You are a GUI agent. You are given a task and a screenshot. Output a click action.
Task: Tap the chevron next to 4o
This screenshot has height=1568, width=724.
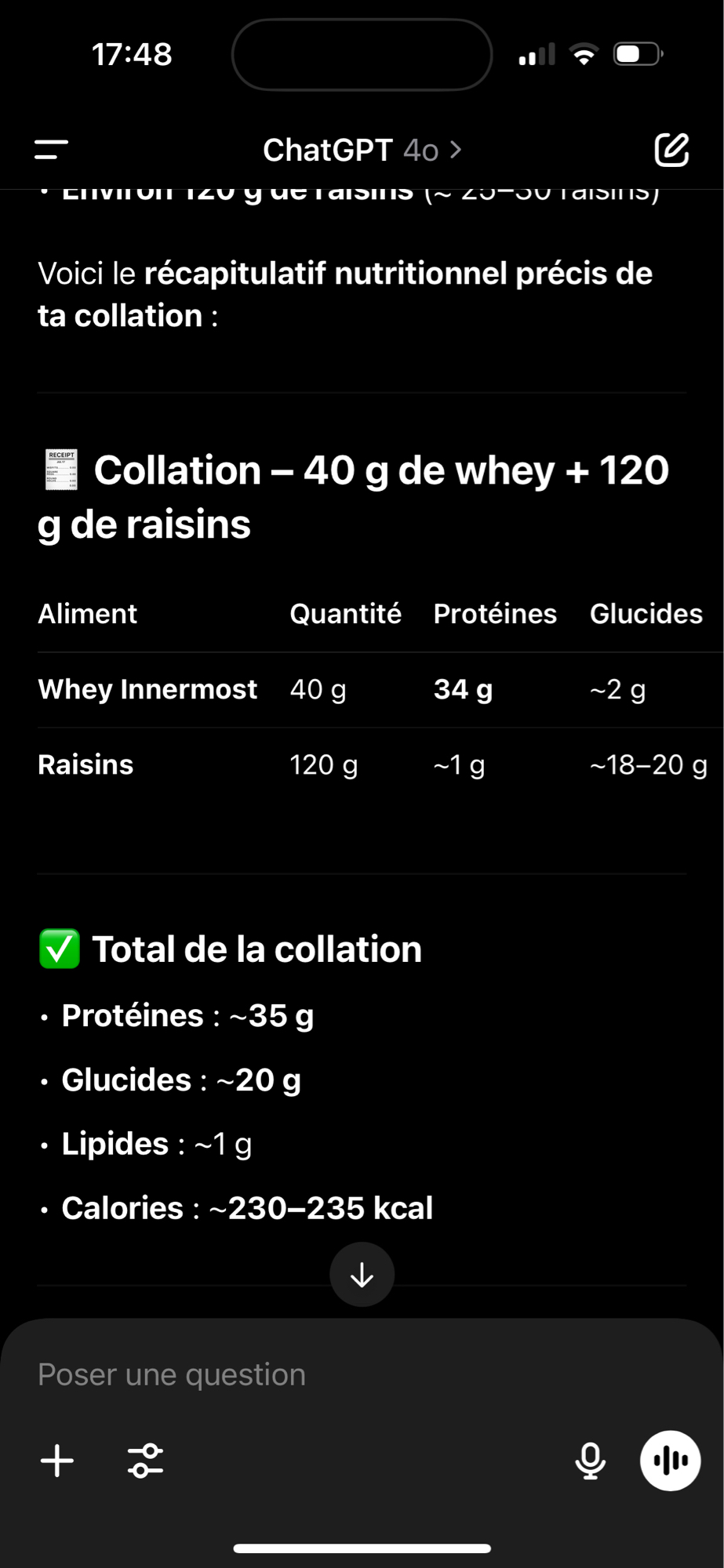(456, 150)
